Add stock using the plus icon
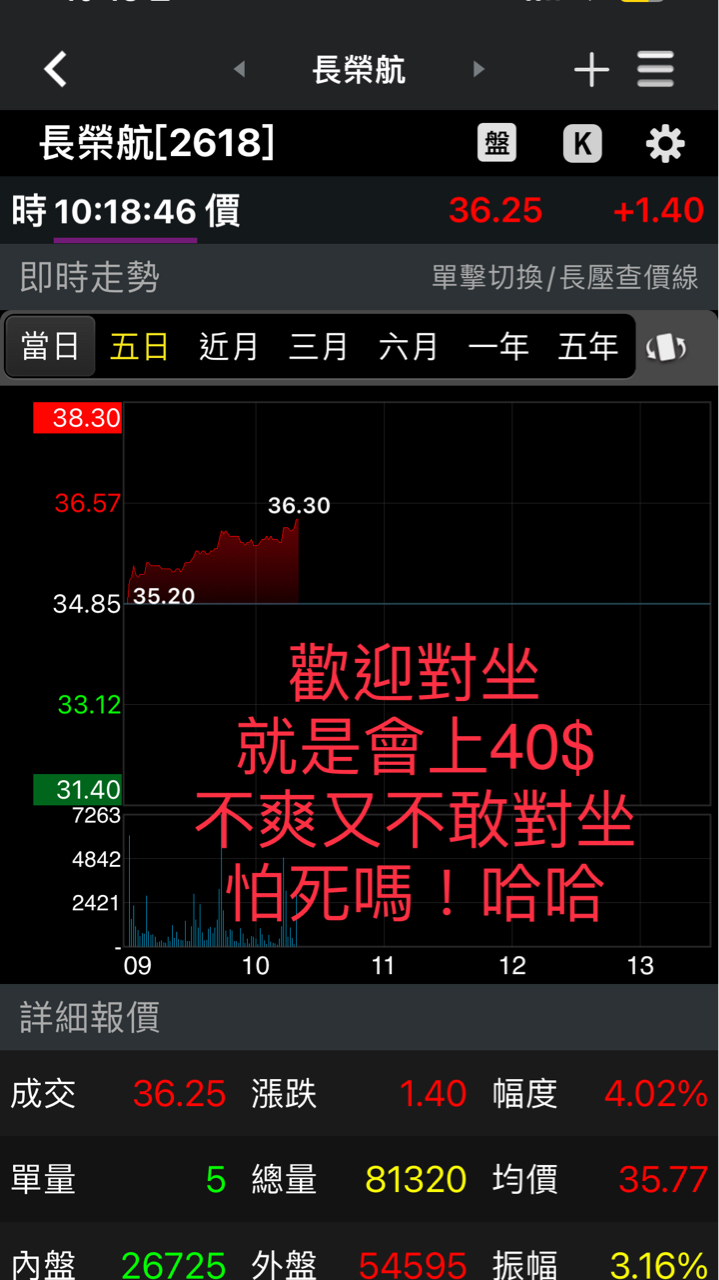 tap(591, 69)
